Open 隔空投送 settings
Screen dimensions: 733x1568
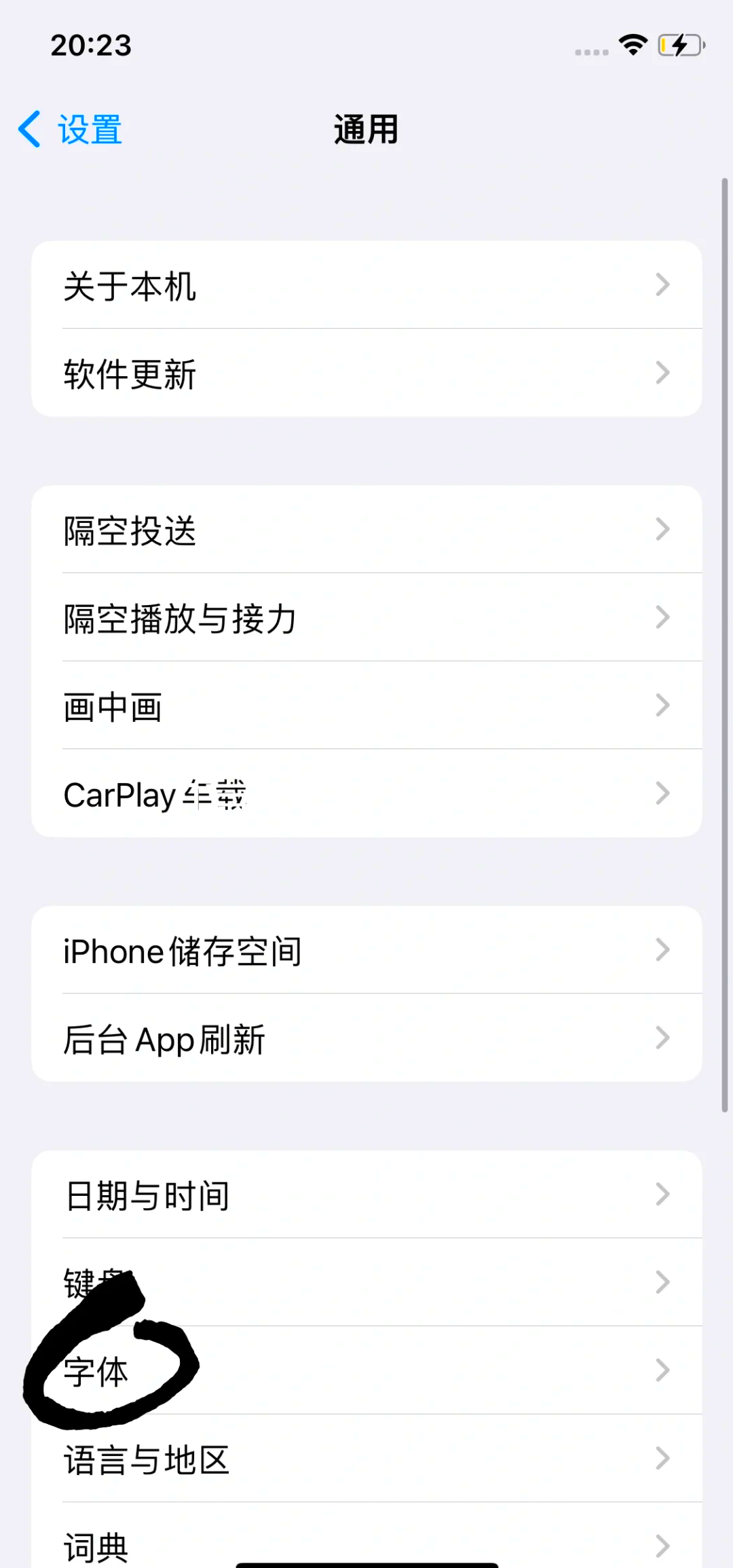click(366, 530)
